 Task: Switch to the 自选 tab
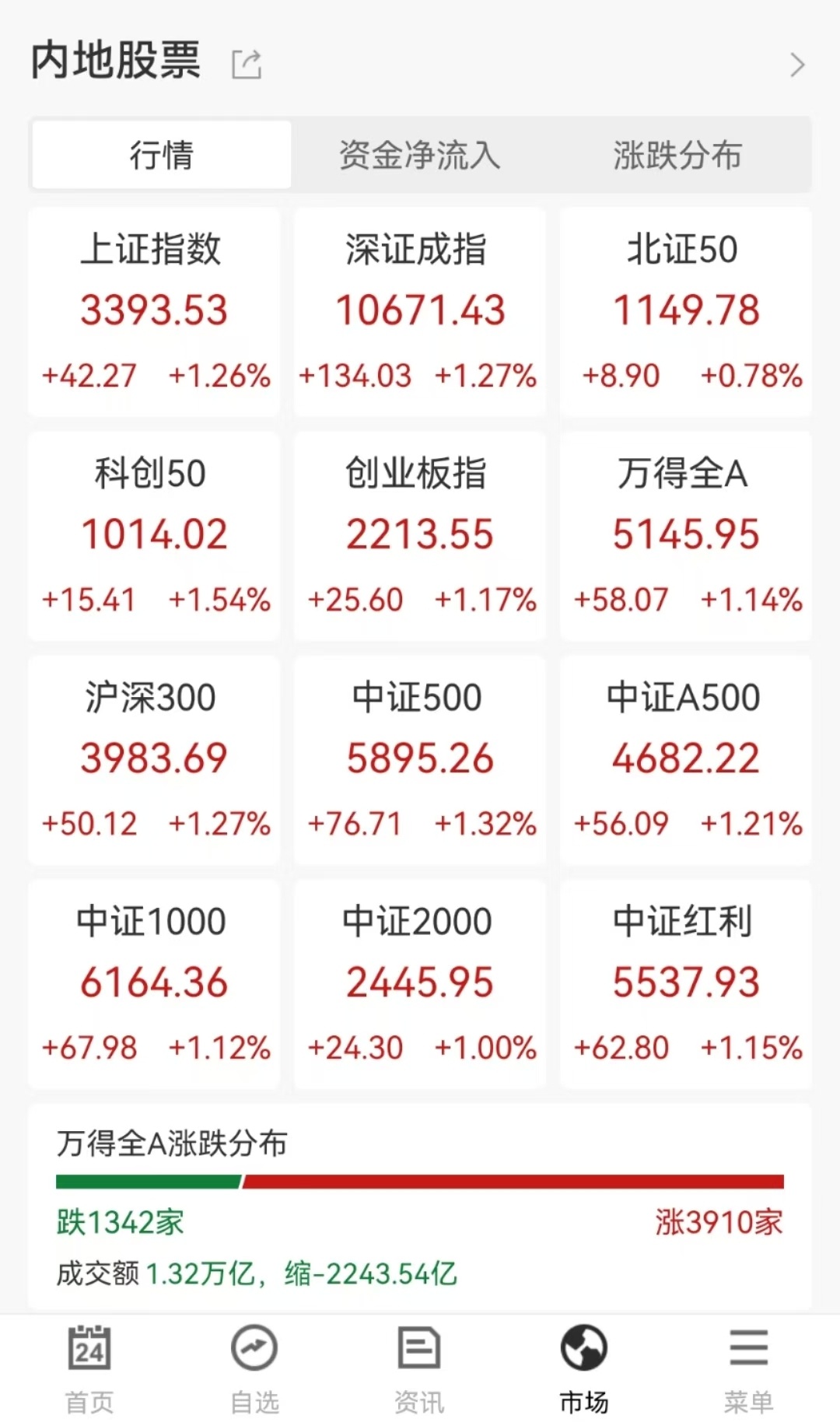tap(254, 1369)
